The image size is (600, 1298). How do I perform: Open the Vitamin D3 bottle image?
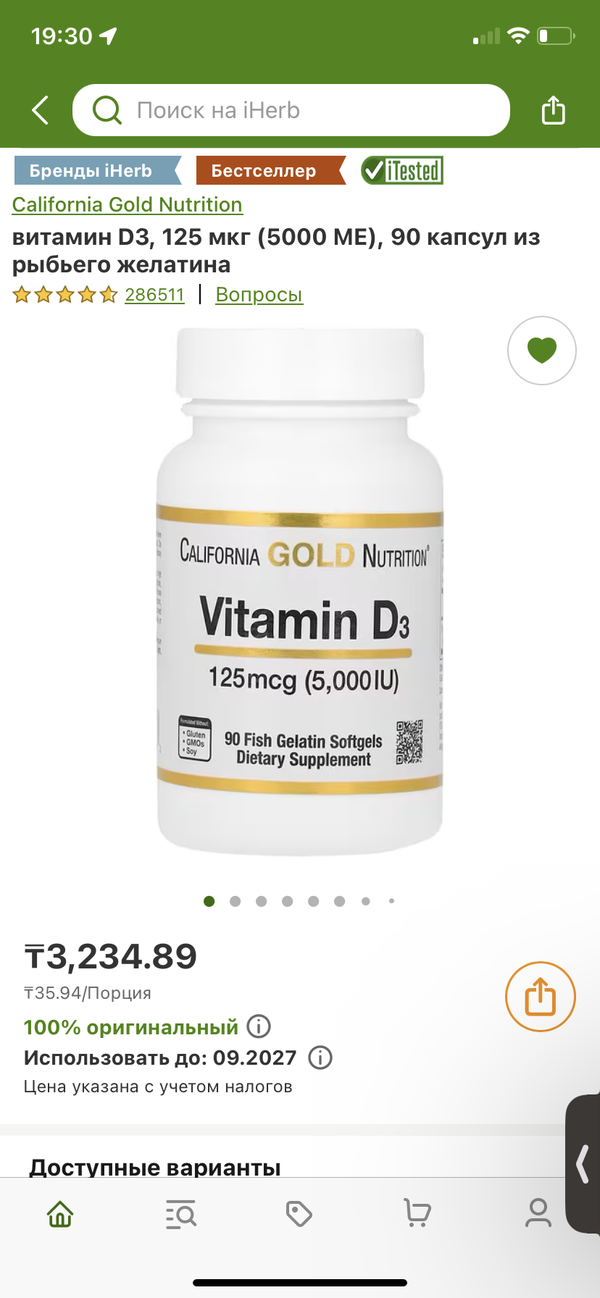pos(300,590)
